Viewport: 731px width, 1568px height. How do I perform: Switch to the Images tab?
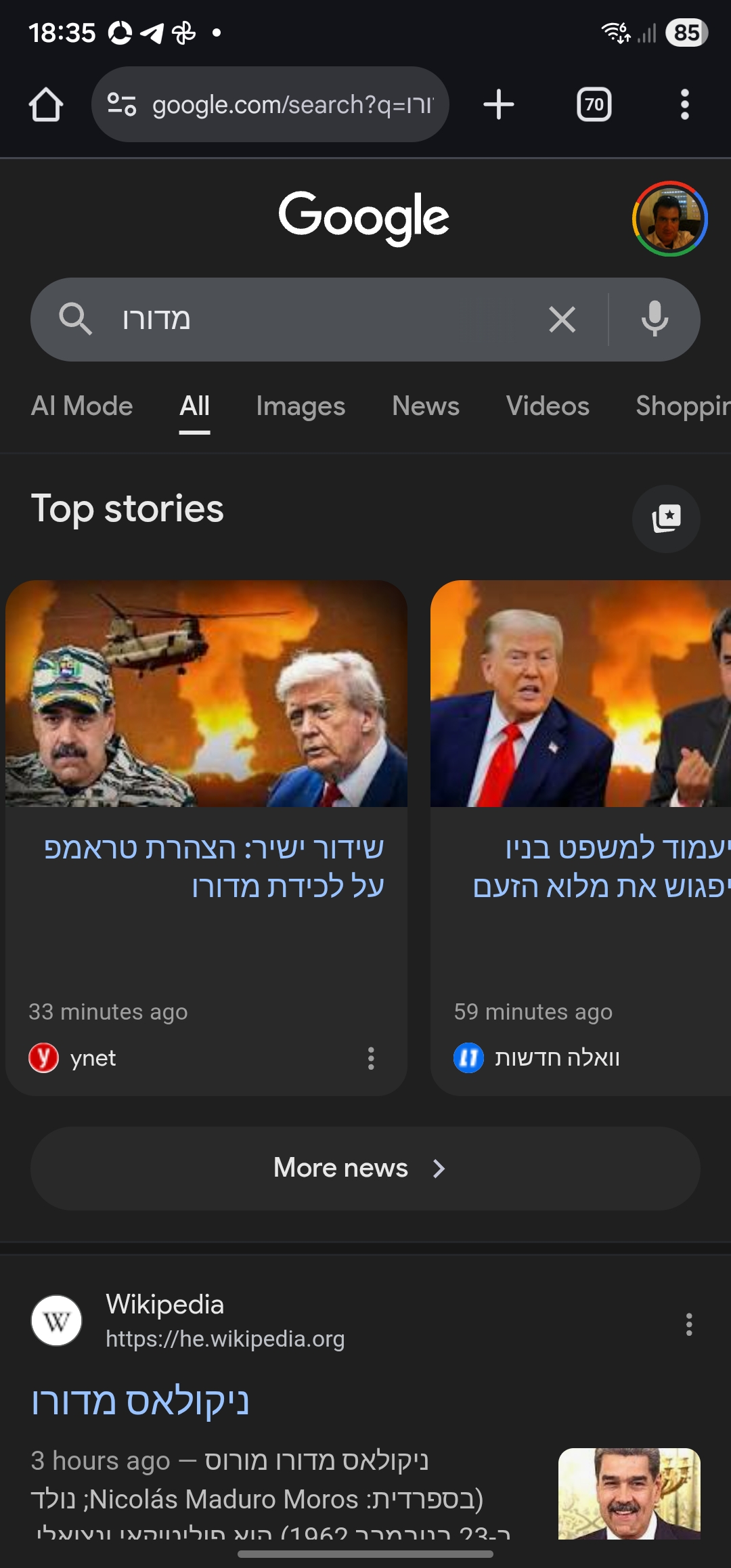click(x=301, y=406)
